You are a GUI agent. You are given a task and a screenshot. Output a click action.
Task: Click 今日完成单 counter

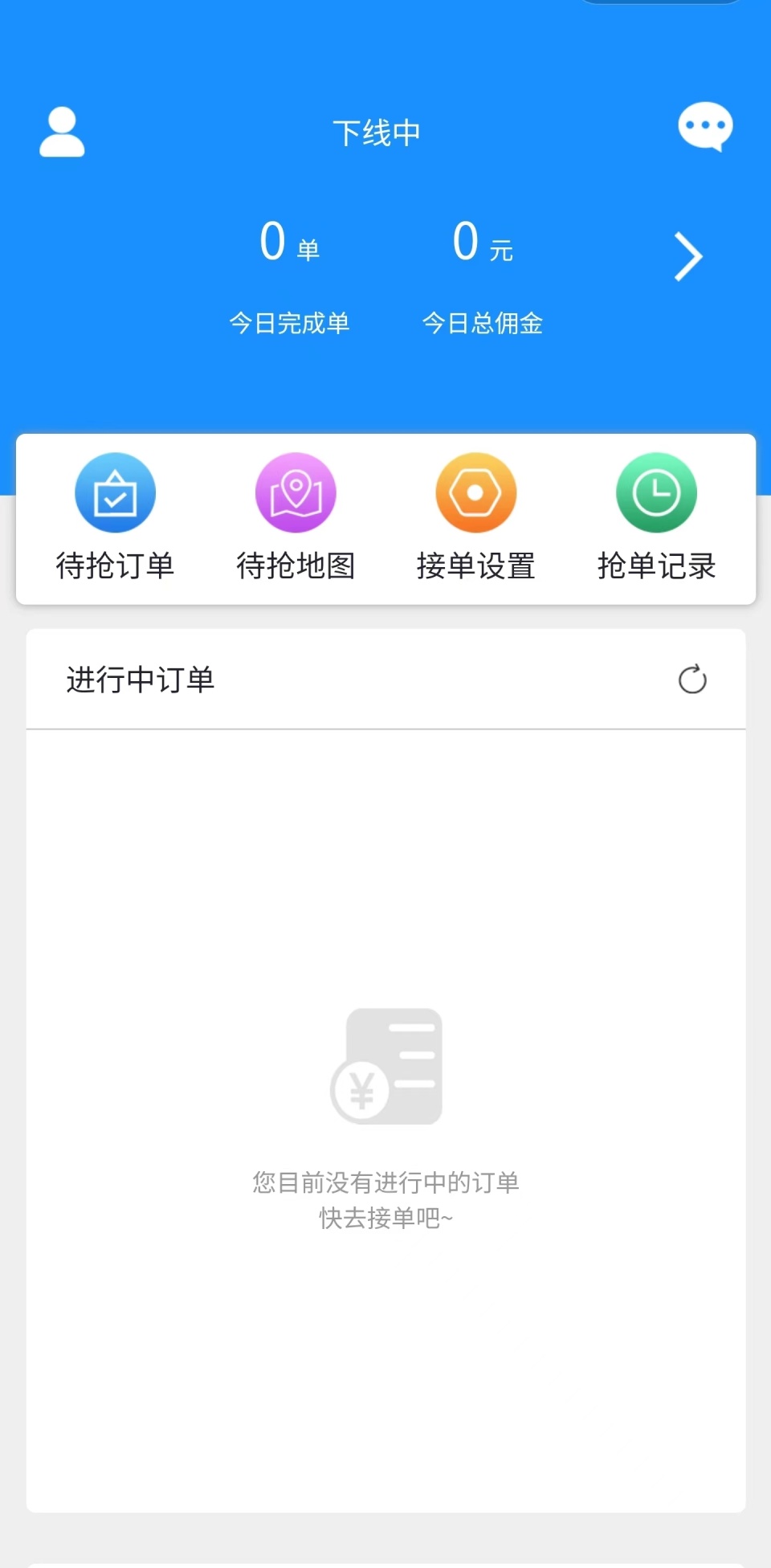tap(290, 323)
